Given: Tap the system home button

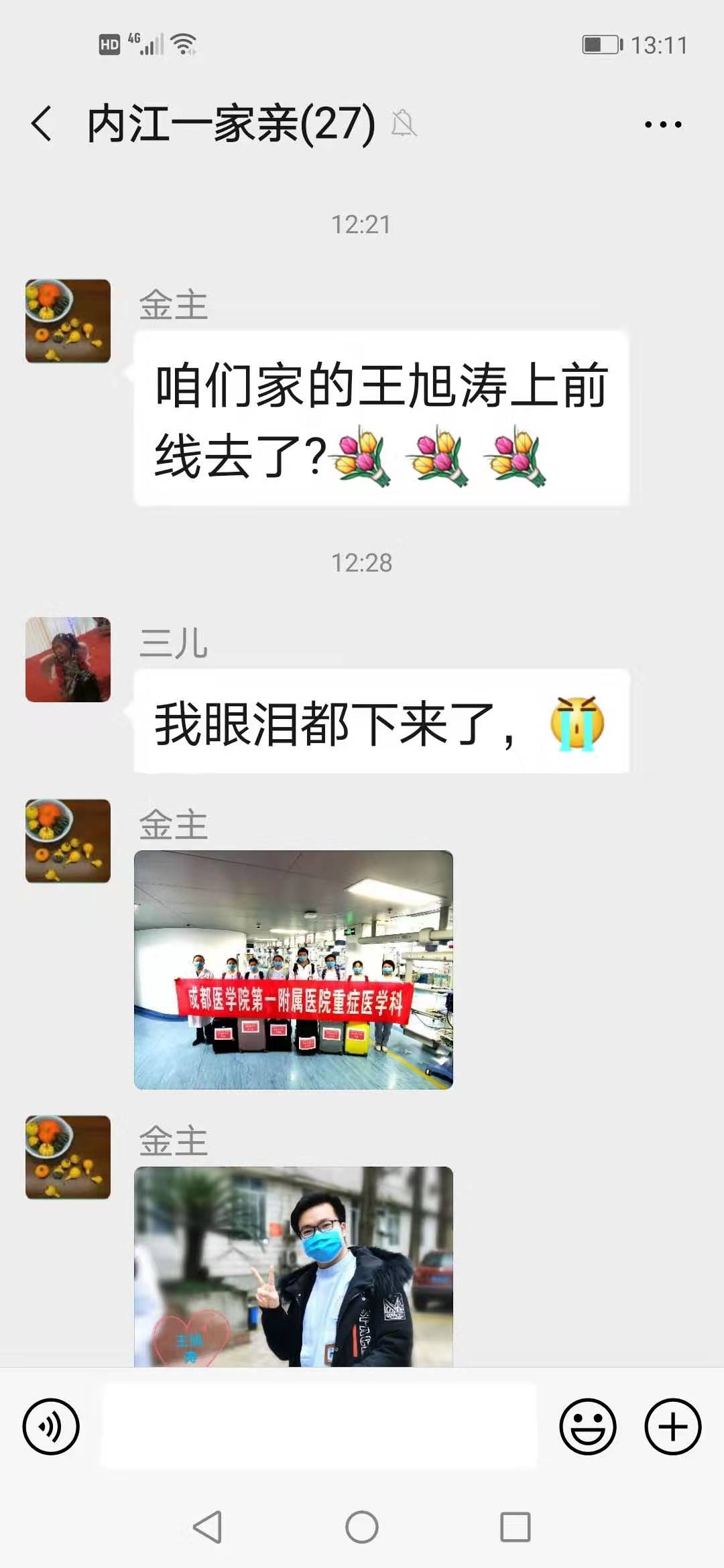Looking at the screenshot, I should [x=361, y=1527].
